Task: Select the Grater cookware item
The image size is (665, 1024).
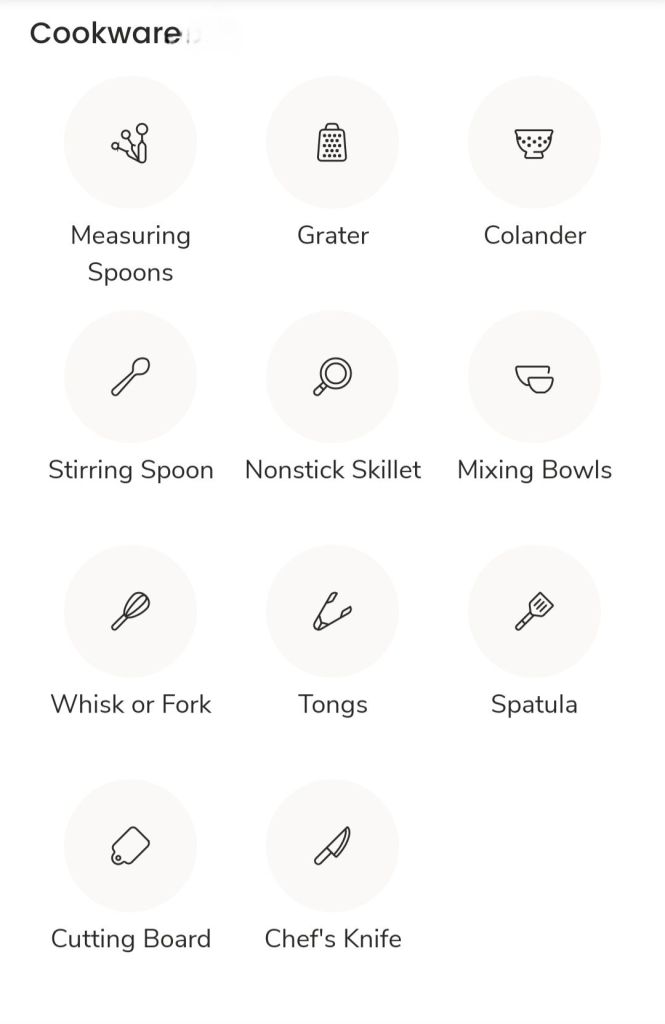Action: coord(332,143)
